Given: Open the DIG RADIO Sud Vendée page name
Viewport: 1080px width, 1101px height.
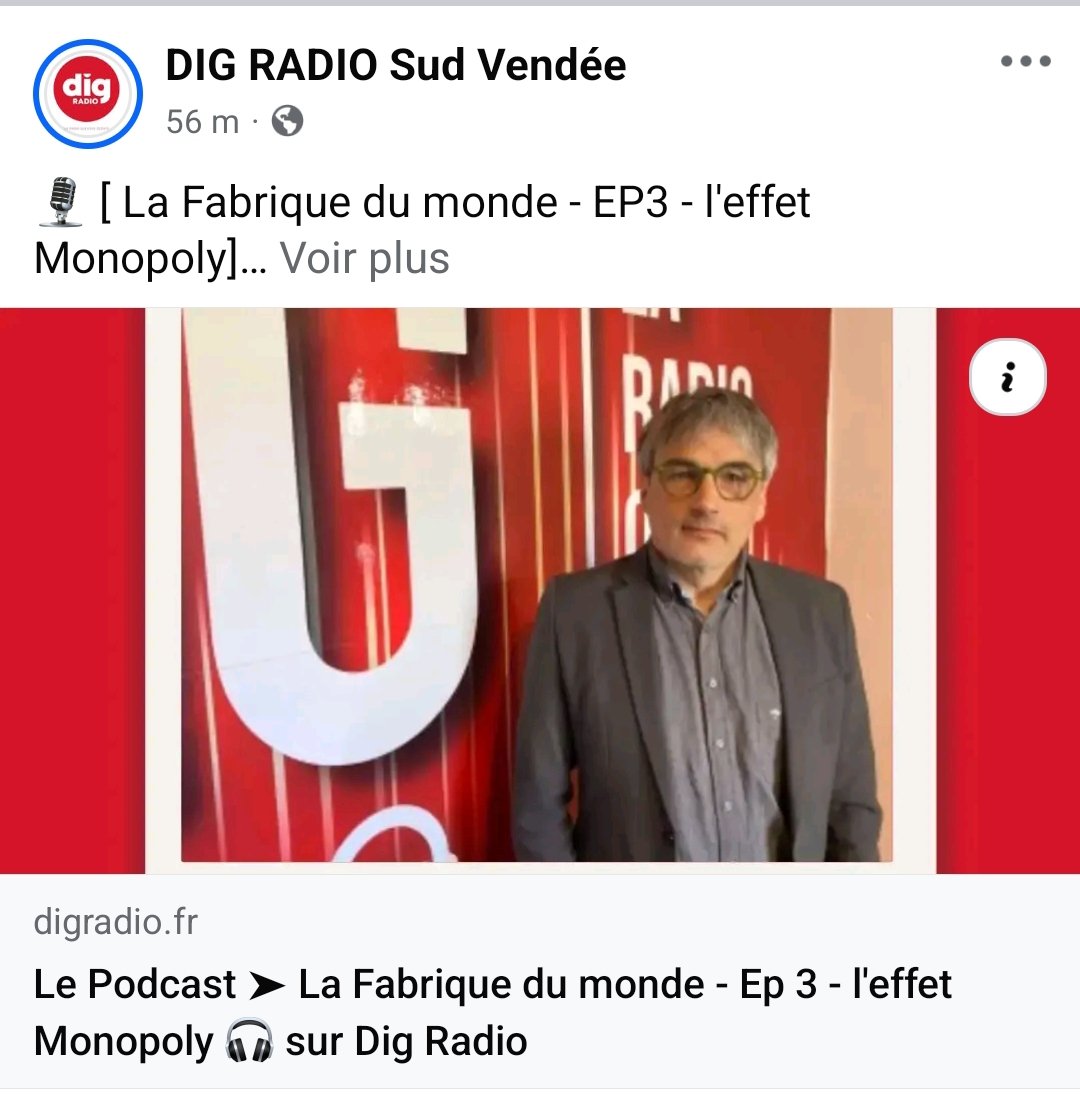Looking at the screenshot, I should [395, 66].
